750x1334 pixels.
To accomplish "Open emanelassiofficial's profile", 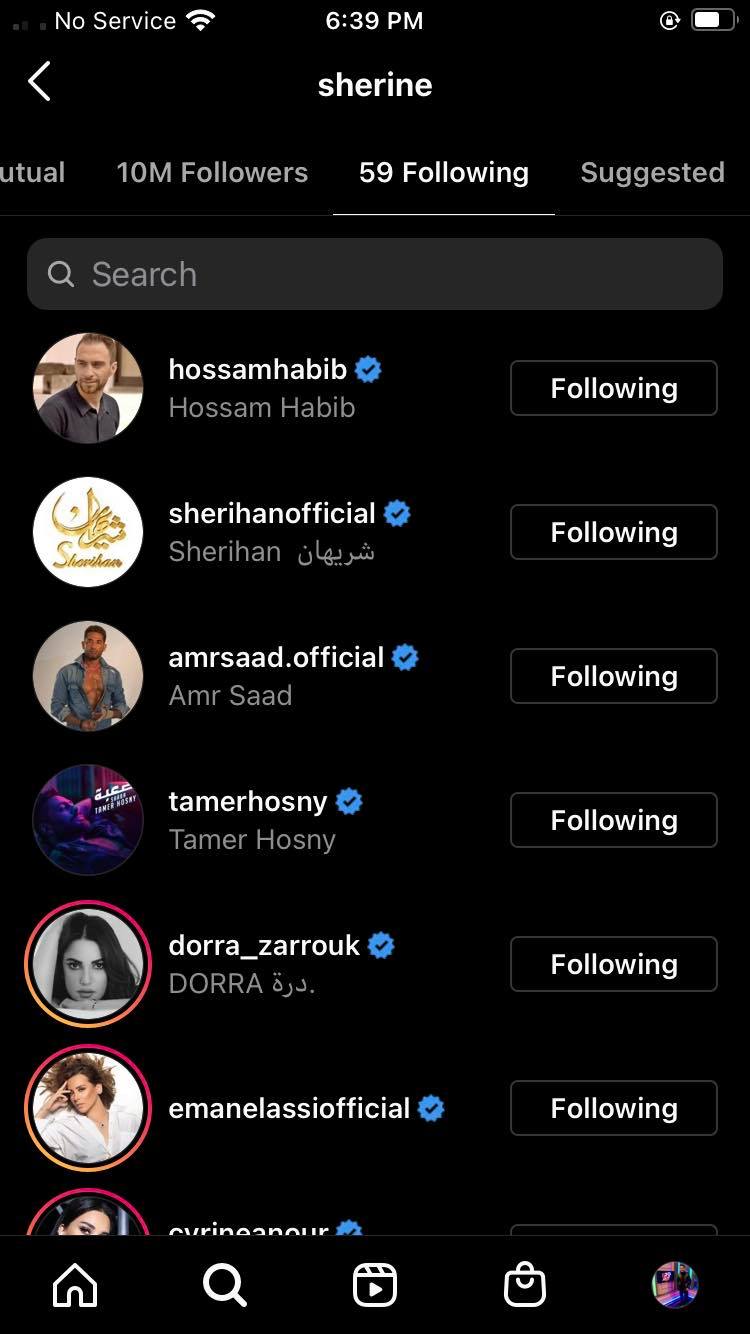I will (289, 1108).
